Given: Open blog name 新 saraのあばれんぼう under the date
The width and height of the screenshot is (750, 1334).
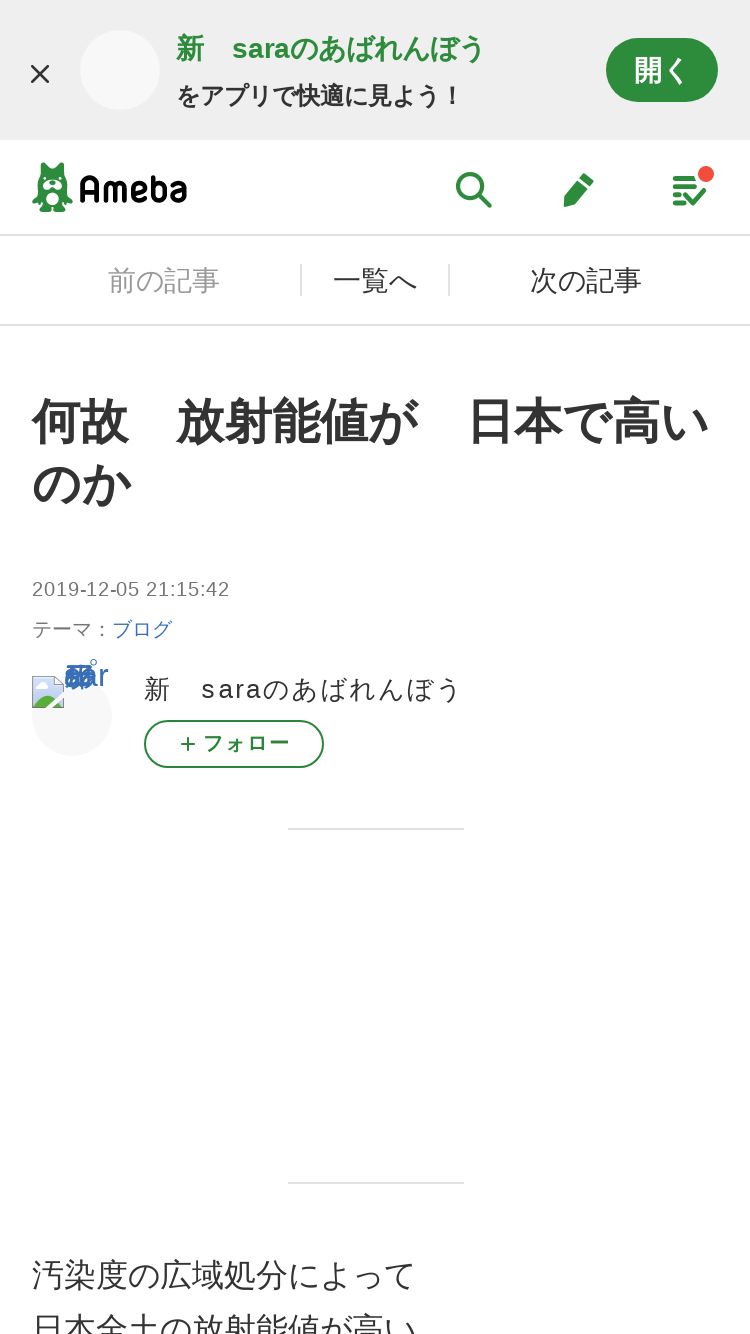Looking at the screenshot, I should point(302,689).
